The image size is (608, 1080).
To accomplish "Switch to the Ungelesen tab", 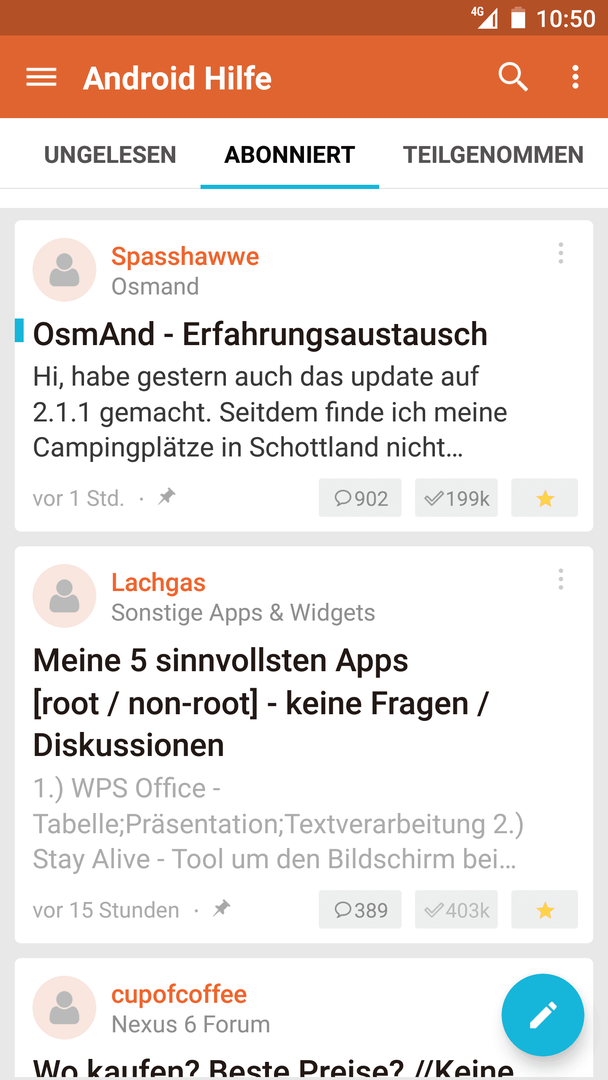I will click(110, 155).
